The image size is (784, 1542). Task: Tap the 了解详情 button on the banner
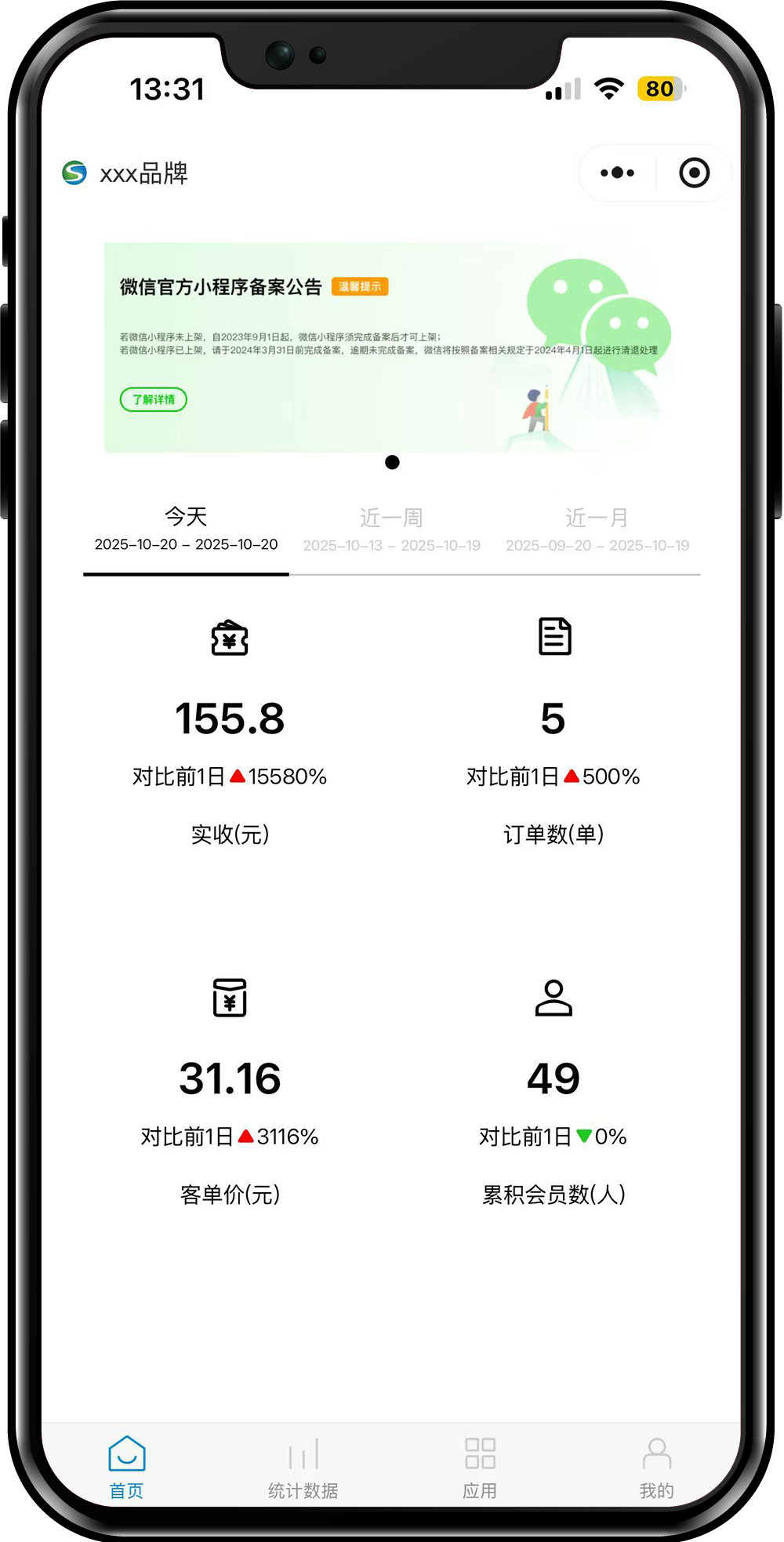coord(154,399)
